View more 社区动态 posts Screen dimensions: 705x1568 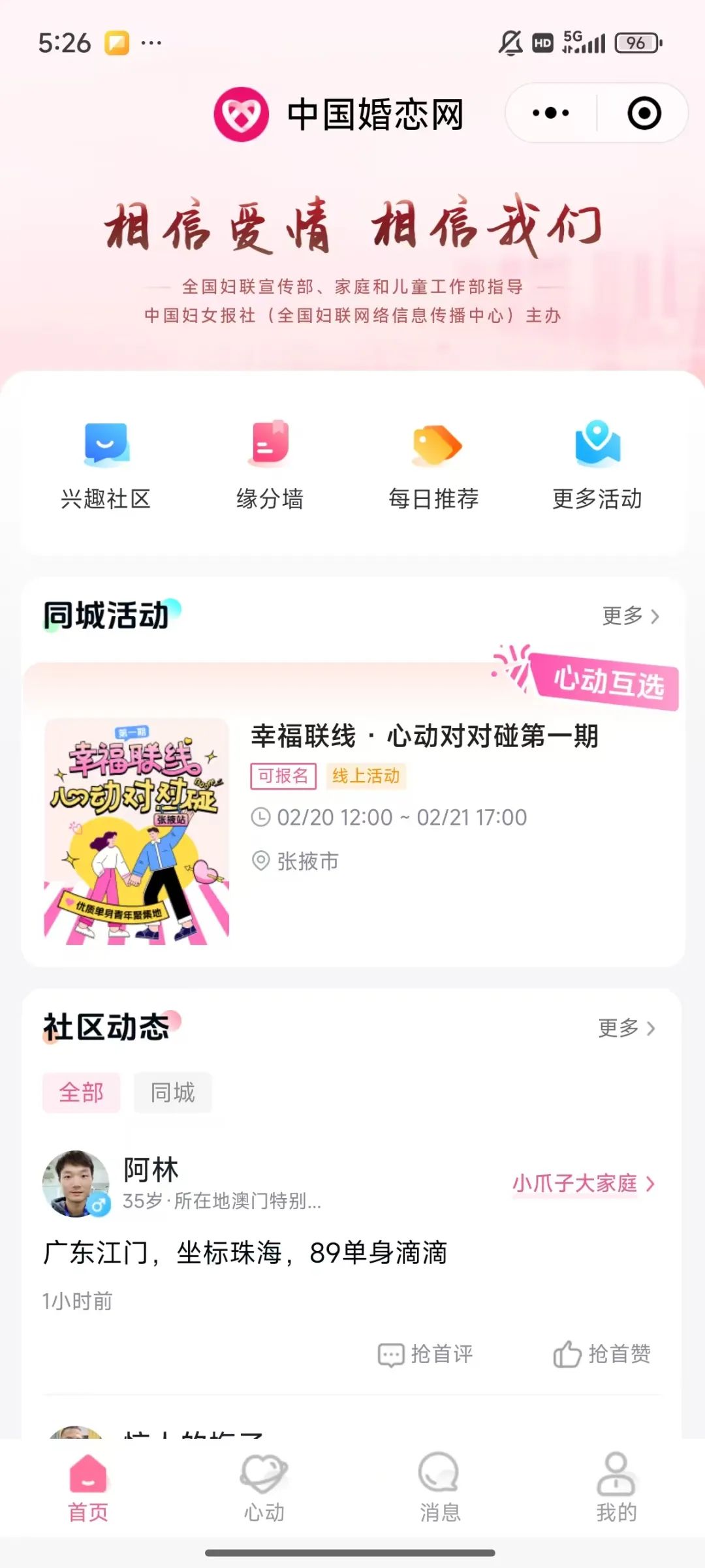(x=626, y=1028)
